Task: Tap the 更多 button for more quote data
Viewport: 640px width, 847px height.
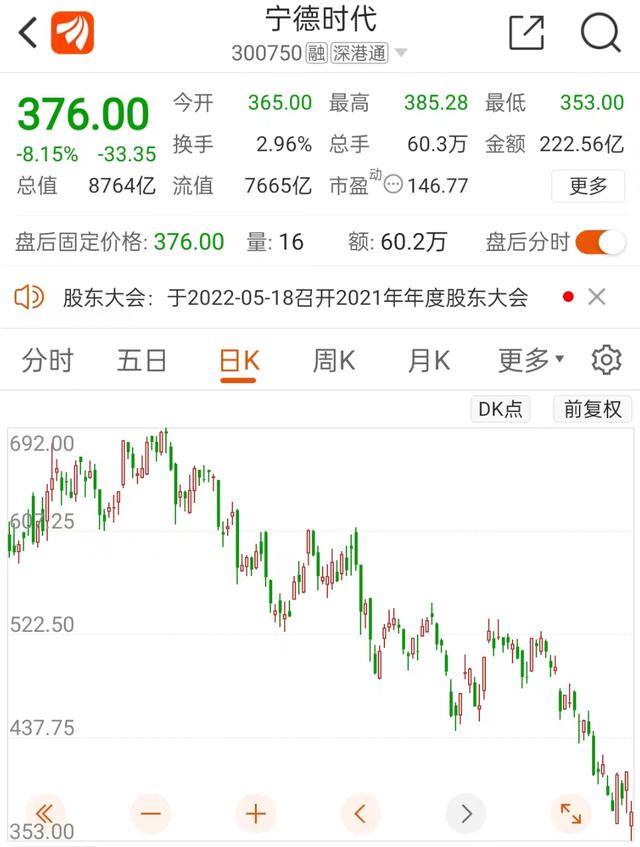Action: pyautogui.click(x=588, y=186)
